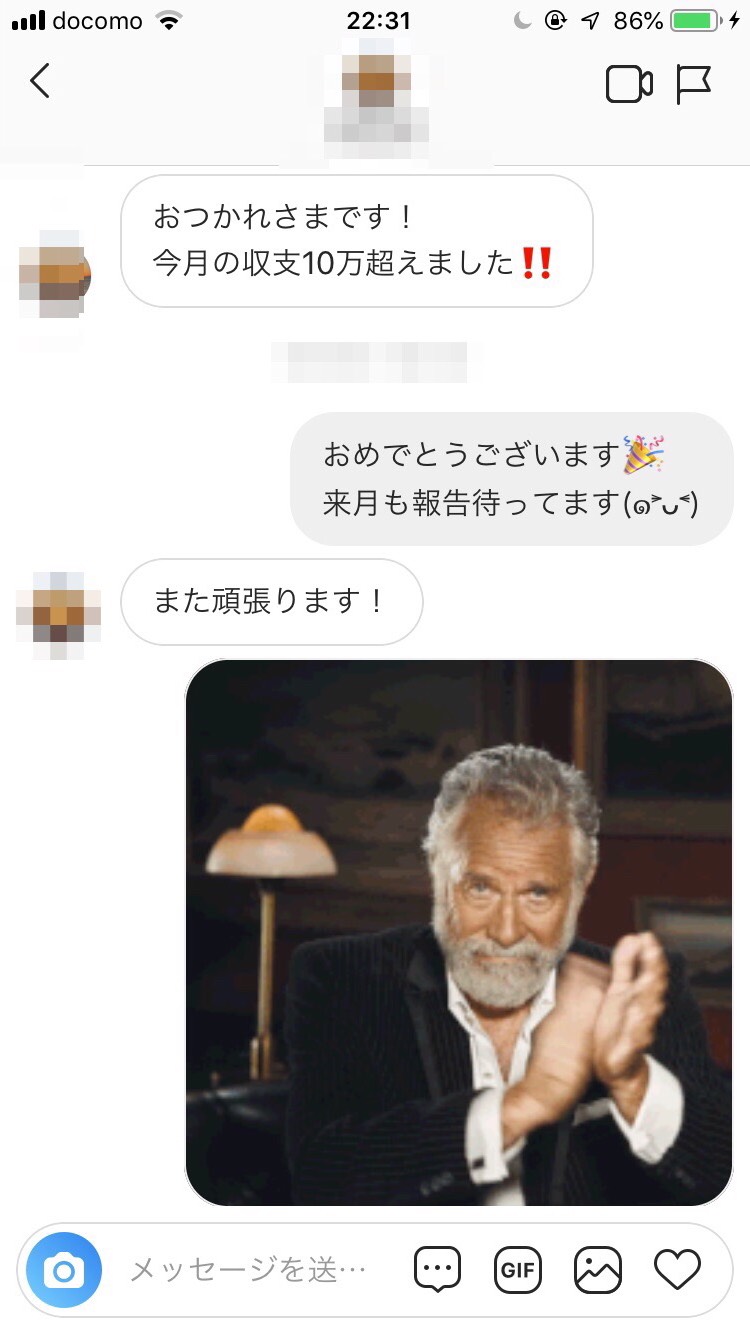The width and height of the screenshot is (750, 1334).
Task: Open the photo gallery picker
Action: coord(598,1271)
